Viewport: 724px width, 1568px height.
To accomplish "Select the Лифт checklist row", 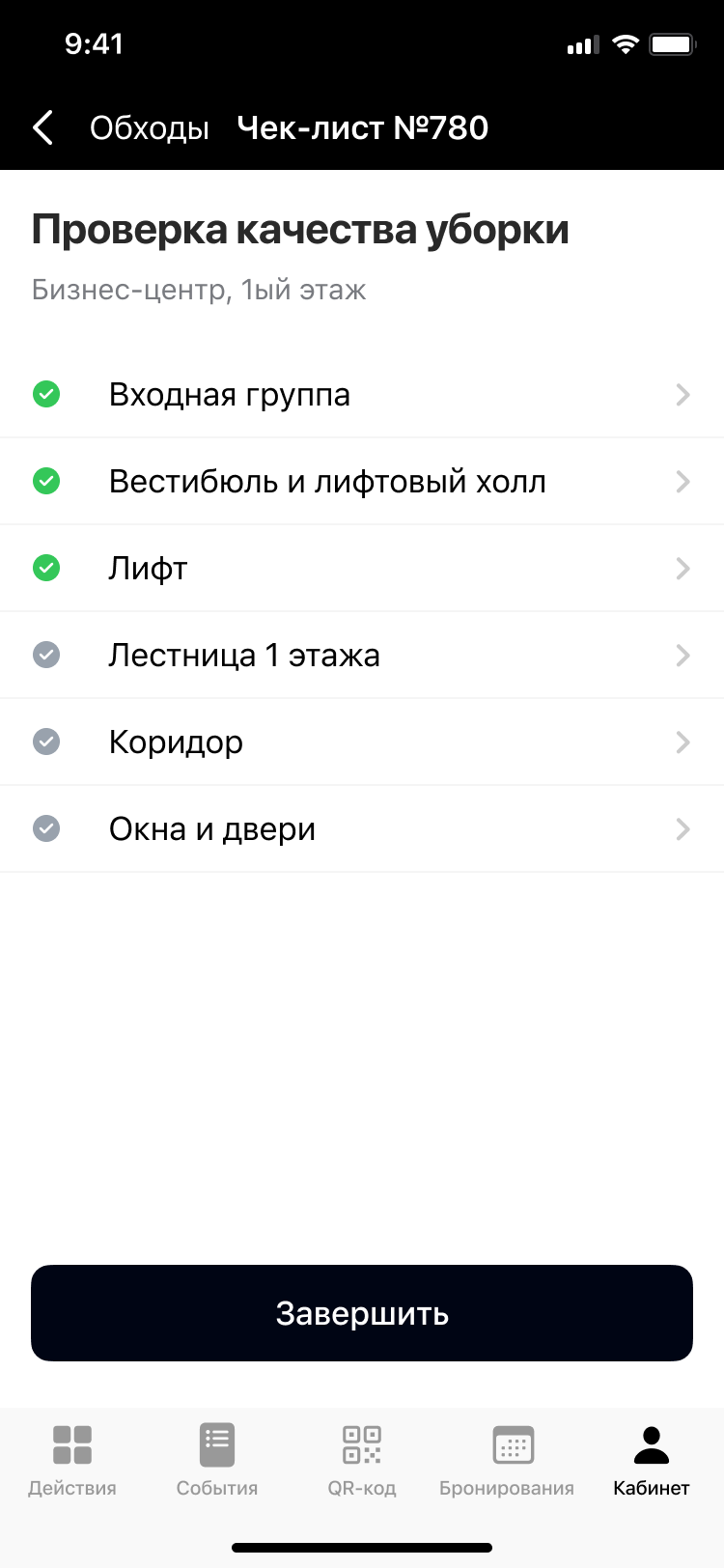I will [362, 569].
